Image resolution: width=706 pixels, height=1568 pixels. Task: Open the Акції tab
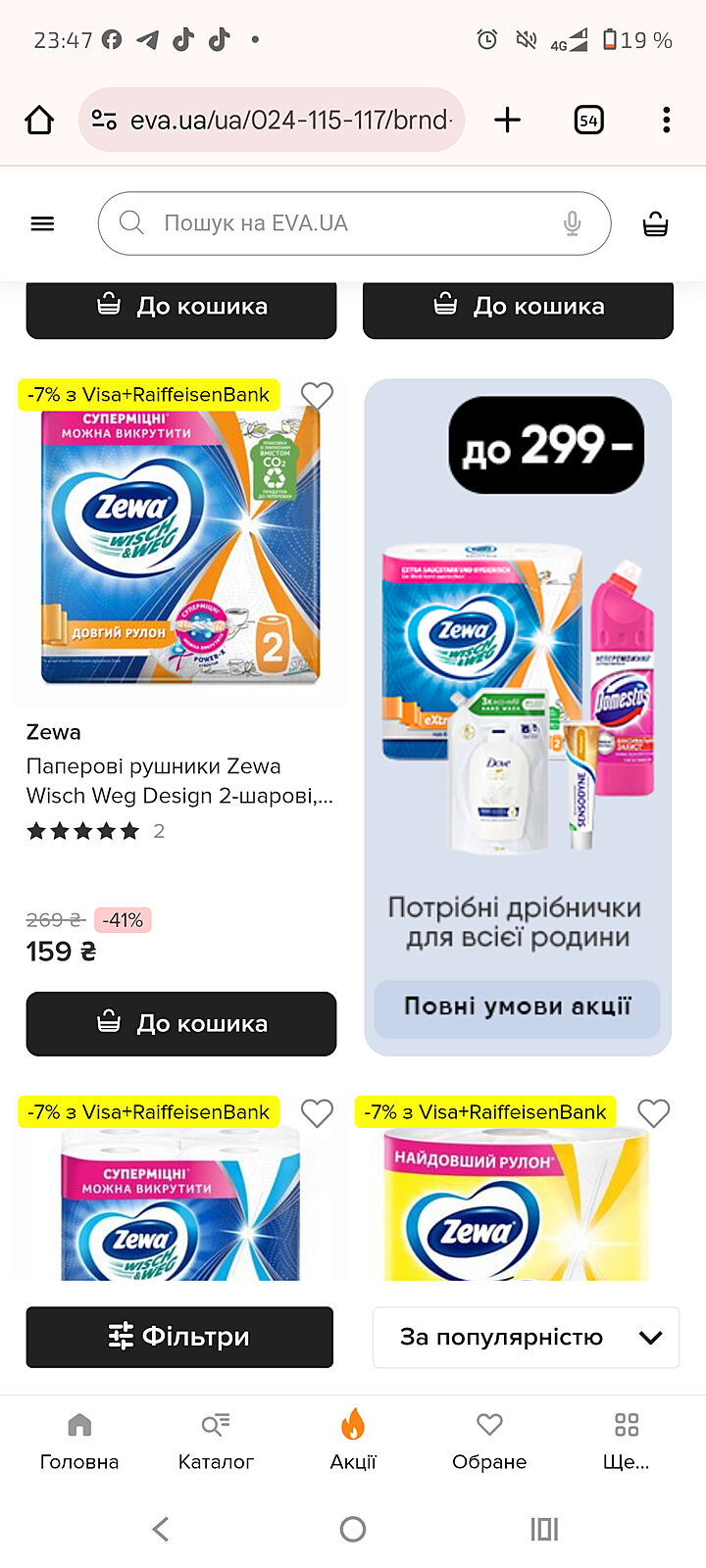(353, 1441)
